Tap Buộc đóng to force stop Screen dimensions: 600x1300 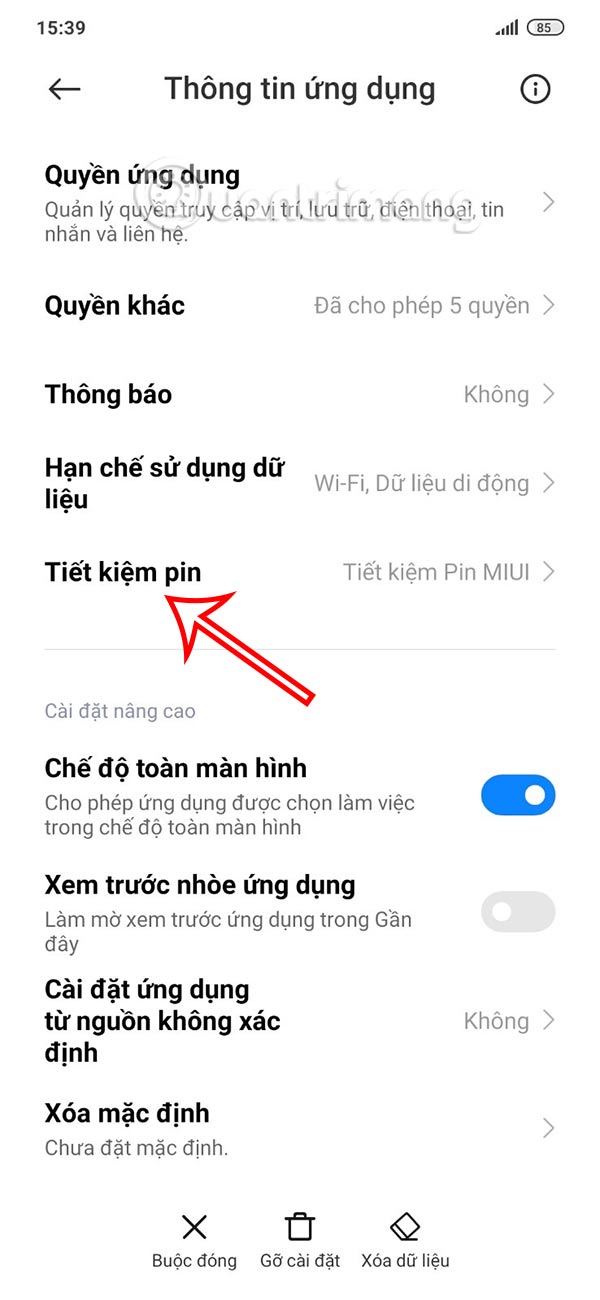pyautogui.click(x=194, y=1240)
